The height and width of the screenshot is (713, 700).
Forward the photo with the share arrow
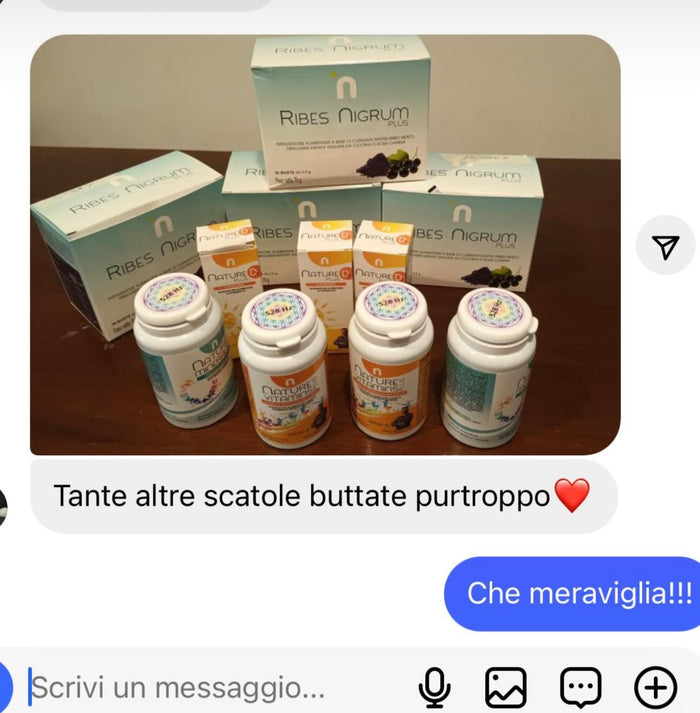point(665,246)
